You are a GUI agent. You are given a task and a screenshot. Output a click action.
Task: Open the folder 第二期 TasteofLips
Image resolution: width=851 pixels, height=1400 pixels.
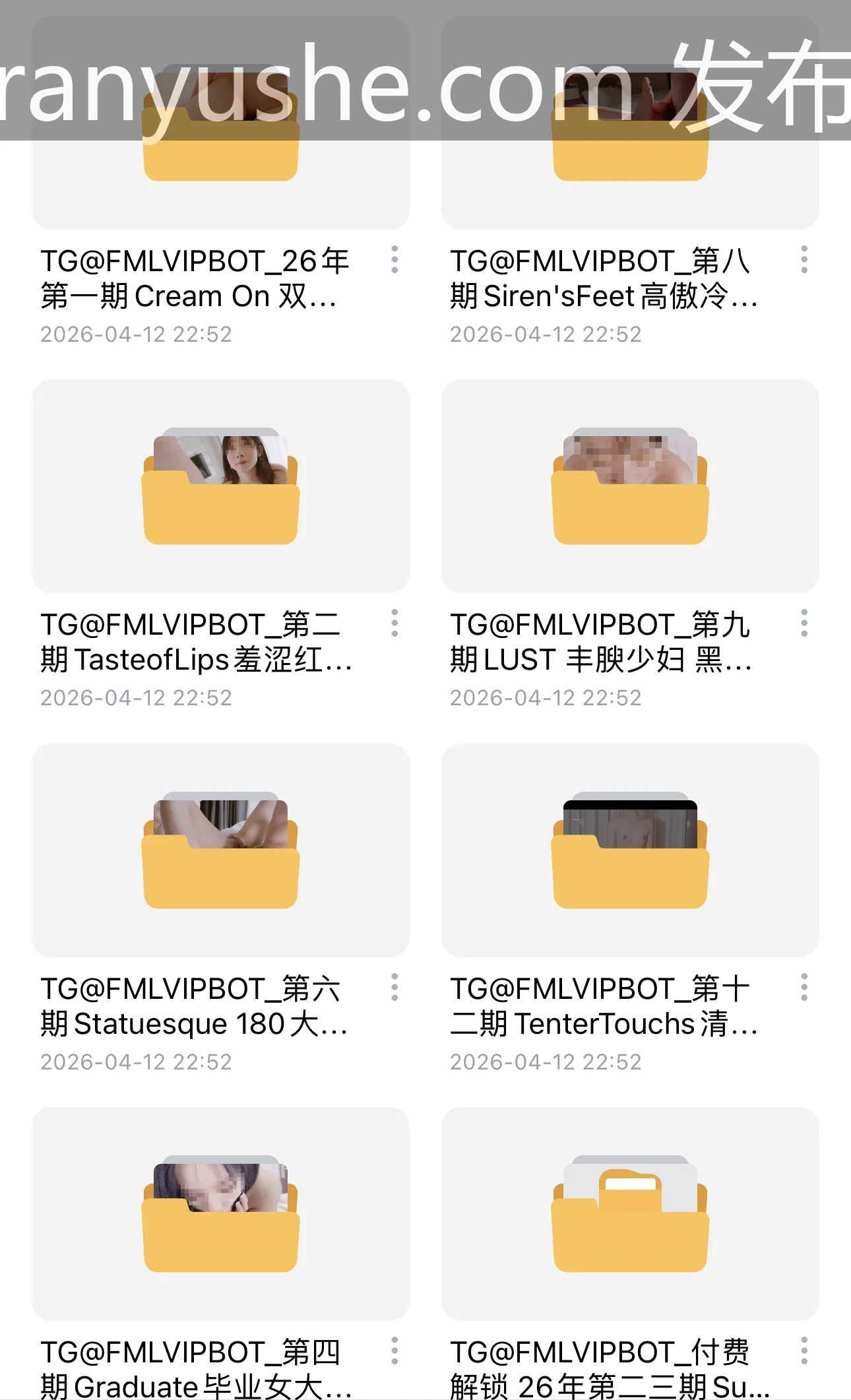220,486
